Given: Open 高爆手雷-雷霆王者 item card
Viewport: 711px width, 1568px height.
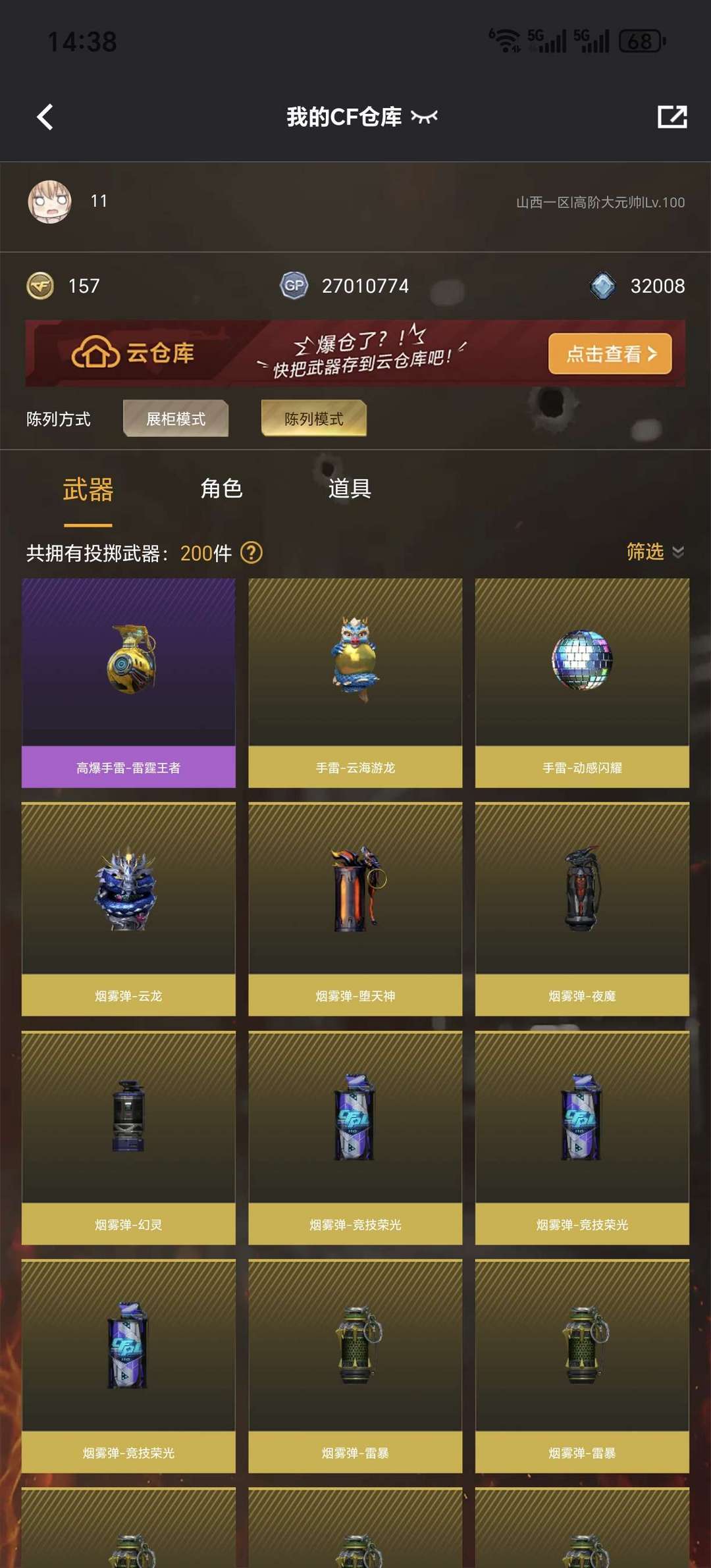Looking at the screenshot, I should 128,683.
